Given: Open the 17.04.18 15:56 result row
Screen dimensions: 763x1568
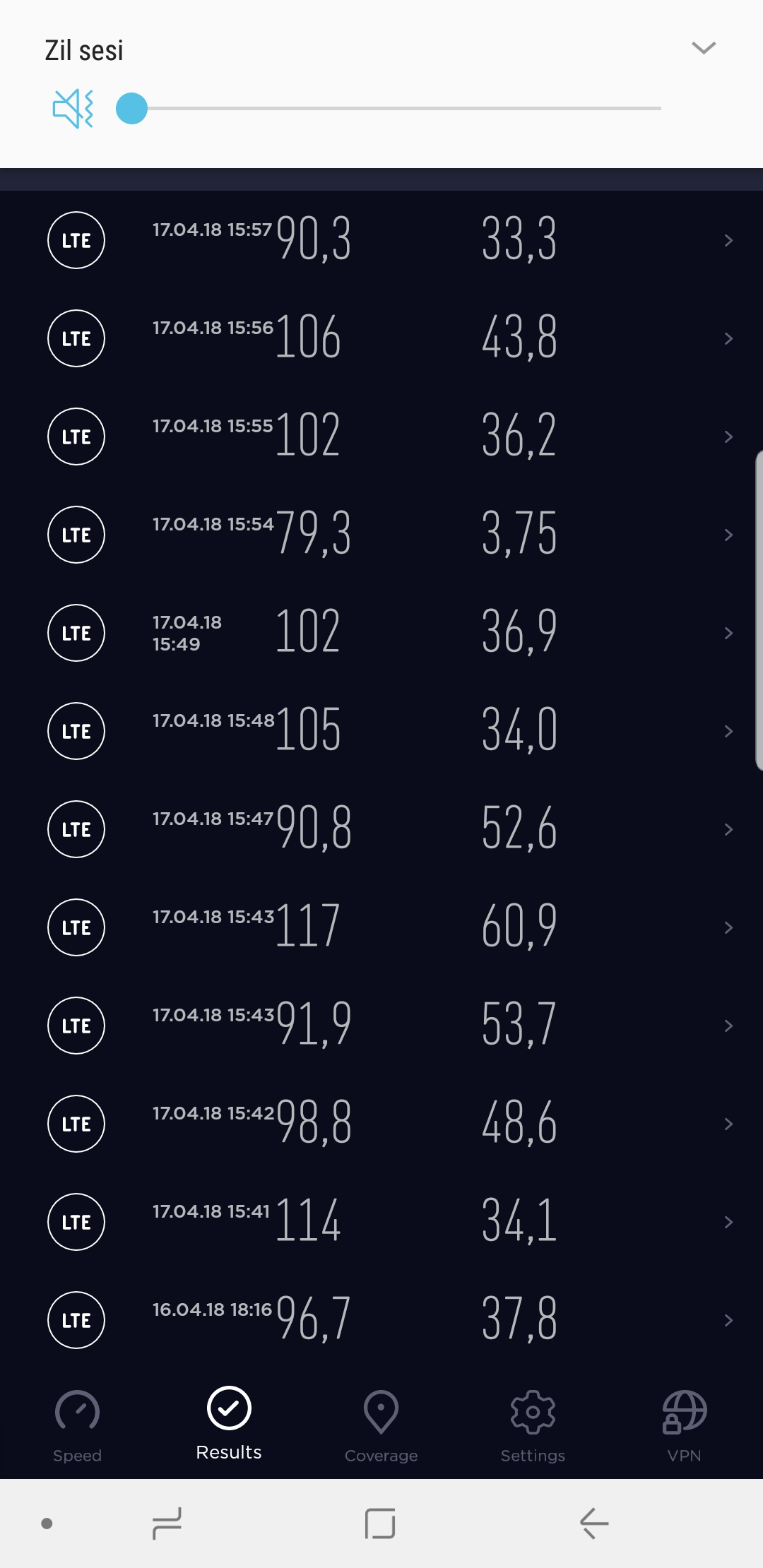Looking at the screenshot, I should pyautogui.click(x=381, y=338).
